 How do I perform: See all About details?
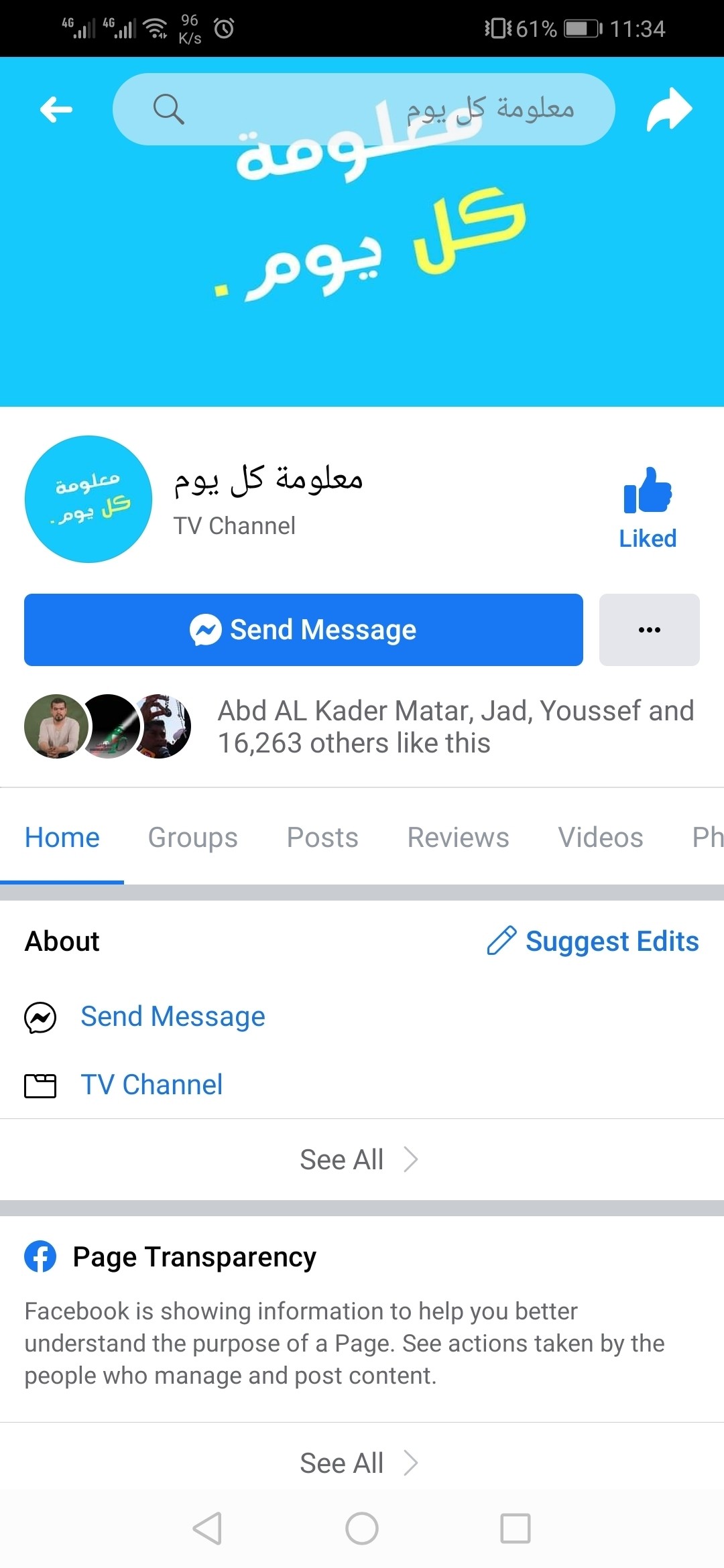click(359, 1160)
